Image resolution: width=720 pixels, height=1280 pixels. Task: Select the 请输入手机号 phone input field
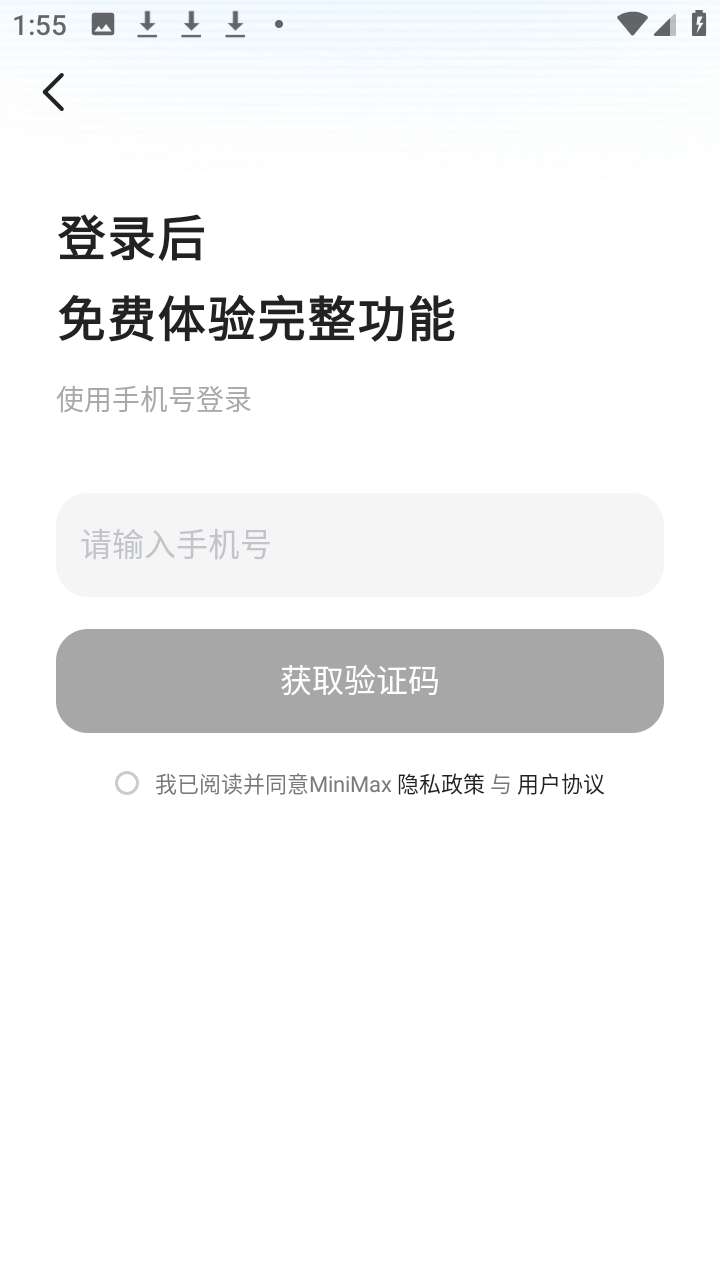[x=360, y=545]
